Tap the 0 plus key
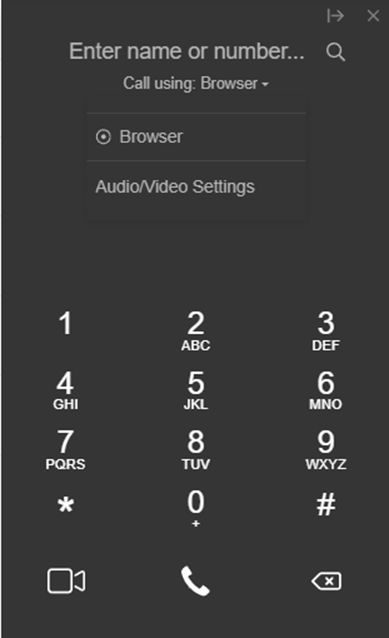Screen dimensions: 389x638 (196, 509)
